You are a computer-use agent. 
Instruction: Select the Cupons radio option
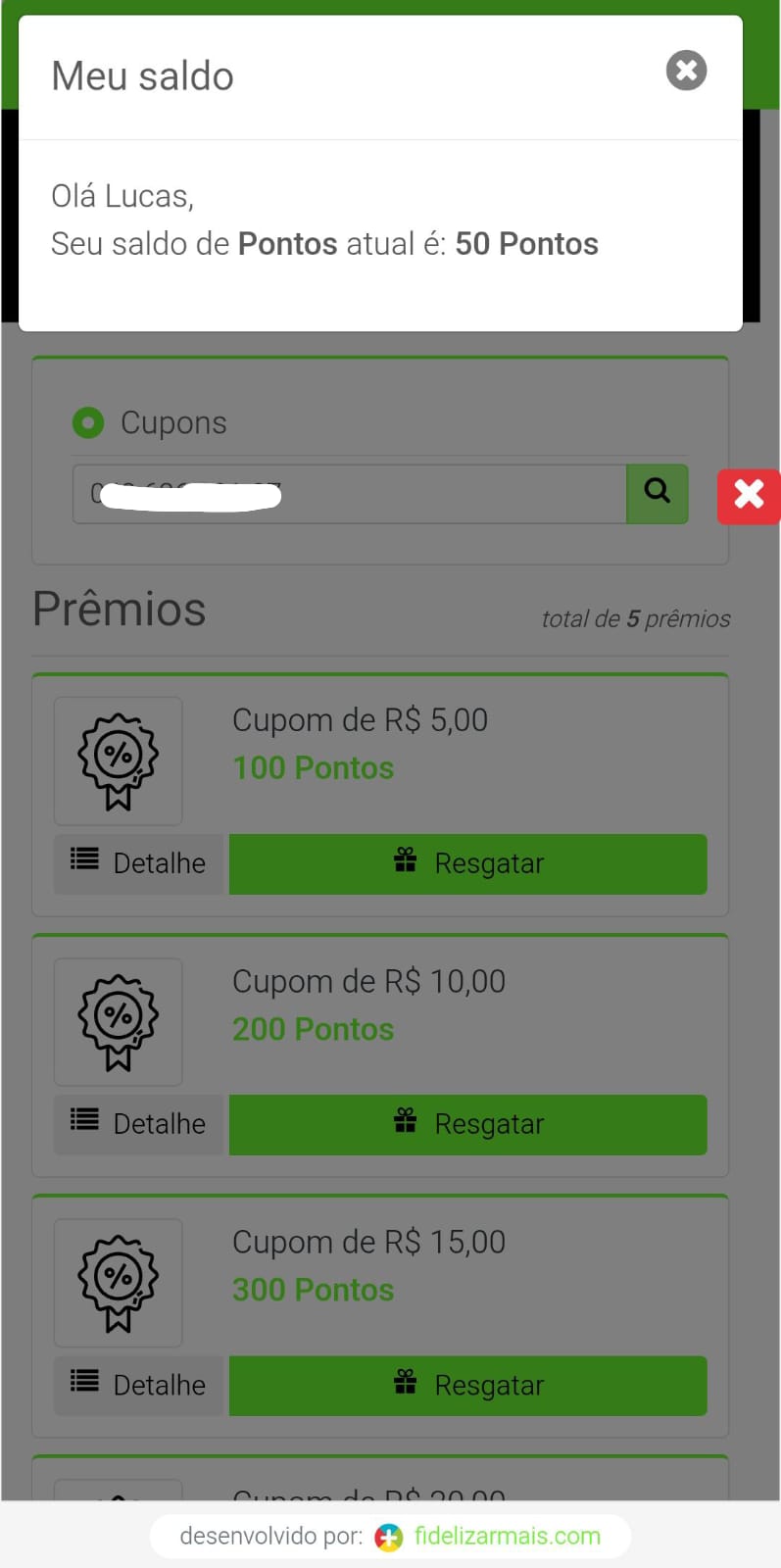click(x=88, y=422)
